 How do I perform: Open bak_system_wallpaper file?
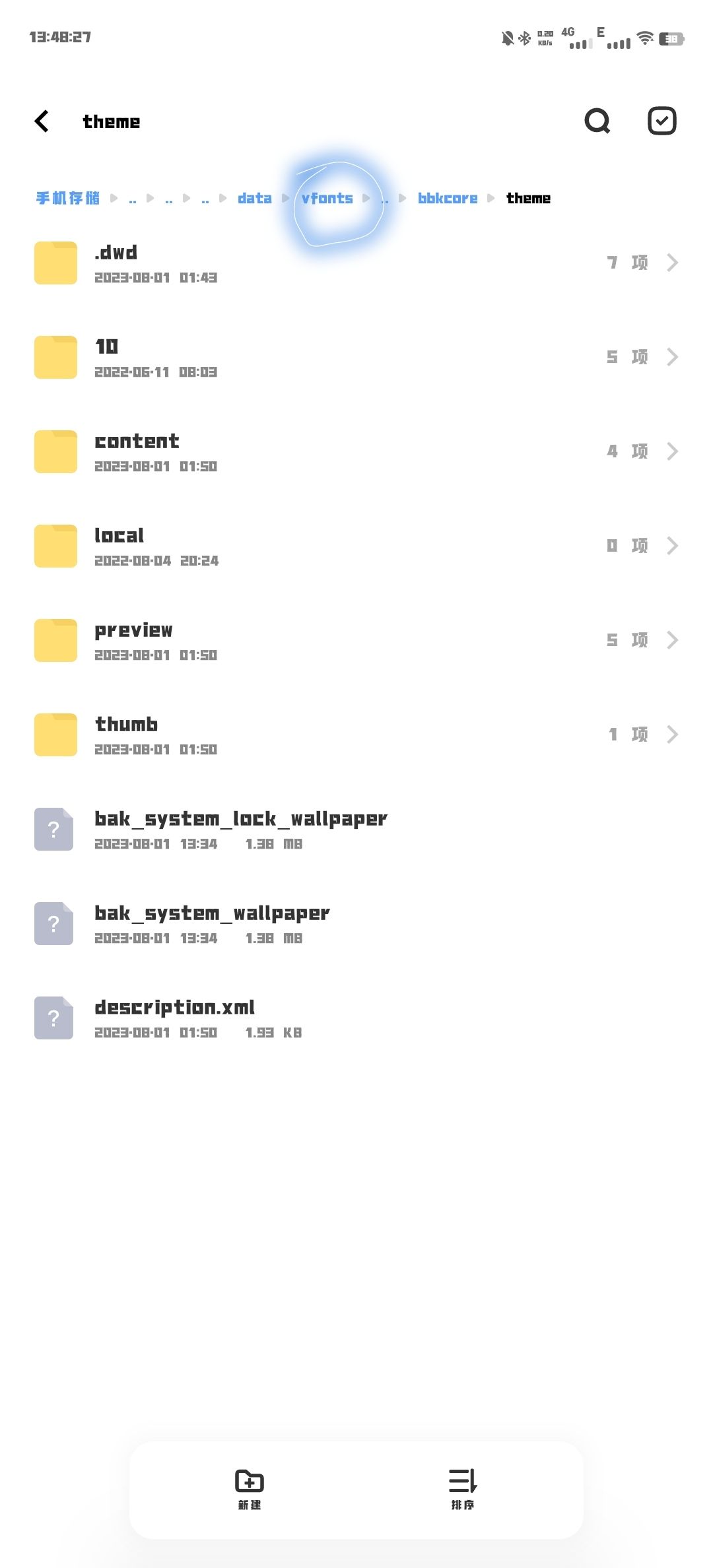[x=356, y=924]
